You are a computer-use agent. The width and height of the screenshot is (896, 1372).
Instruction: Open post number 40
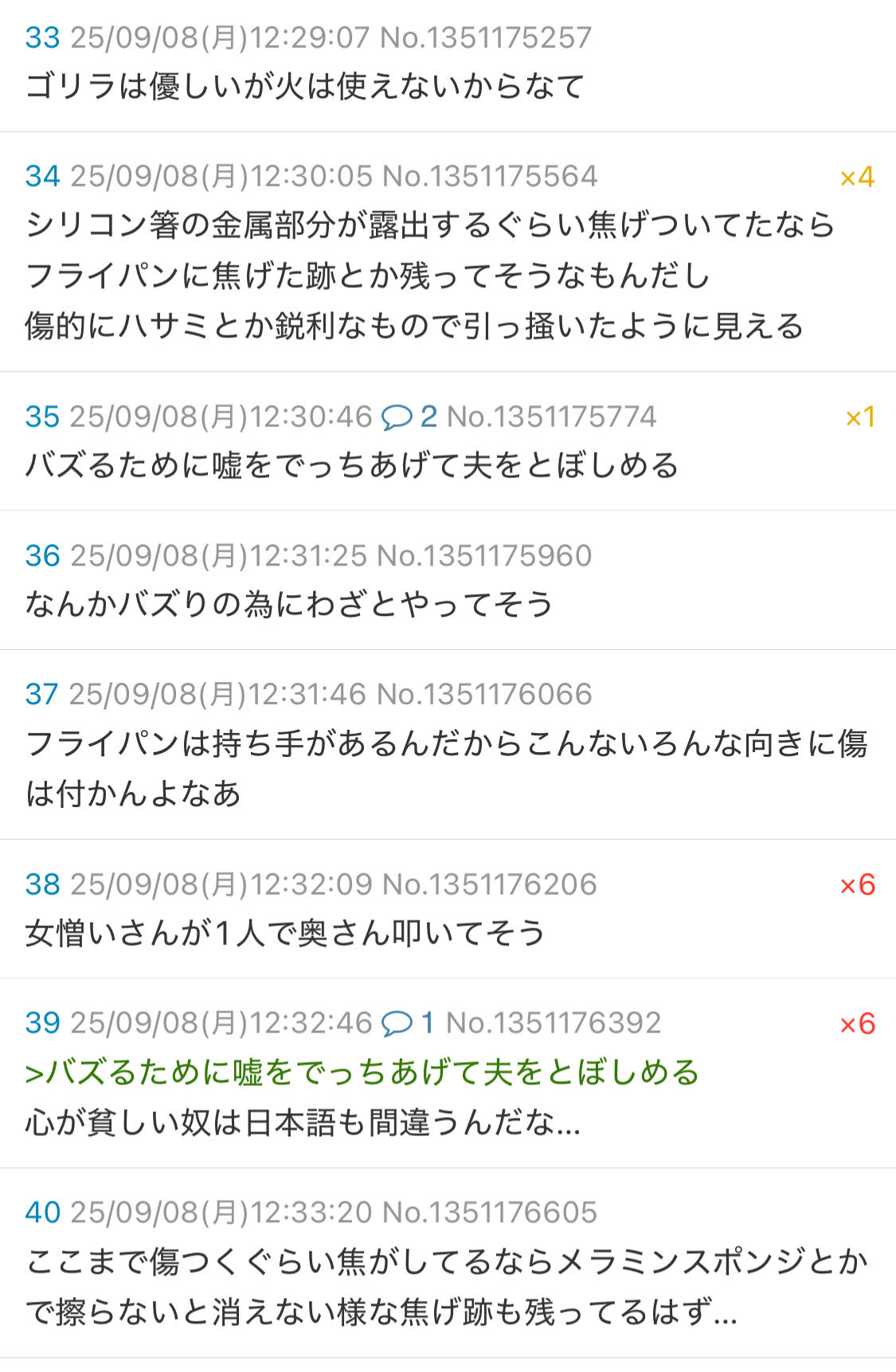(42, 1213)
